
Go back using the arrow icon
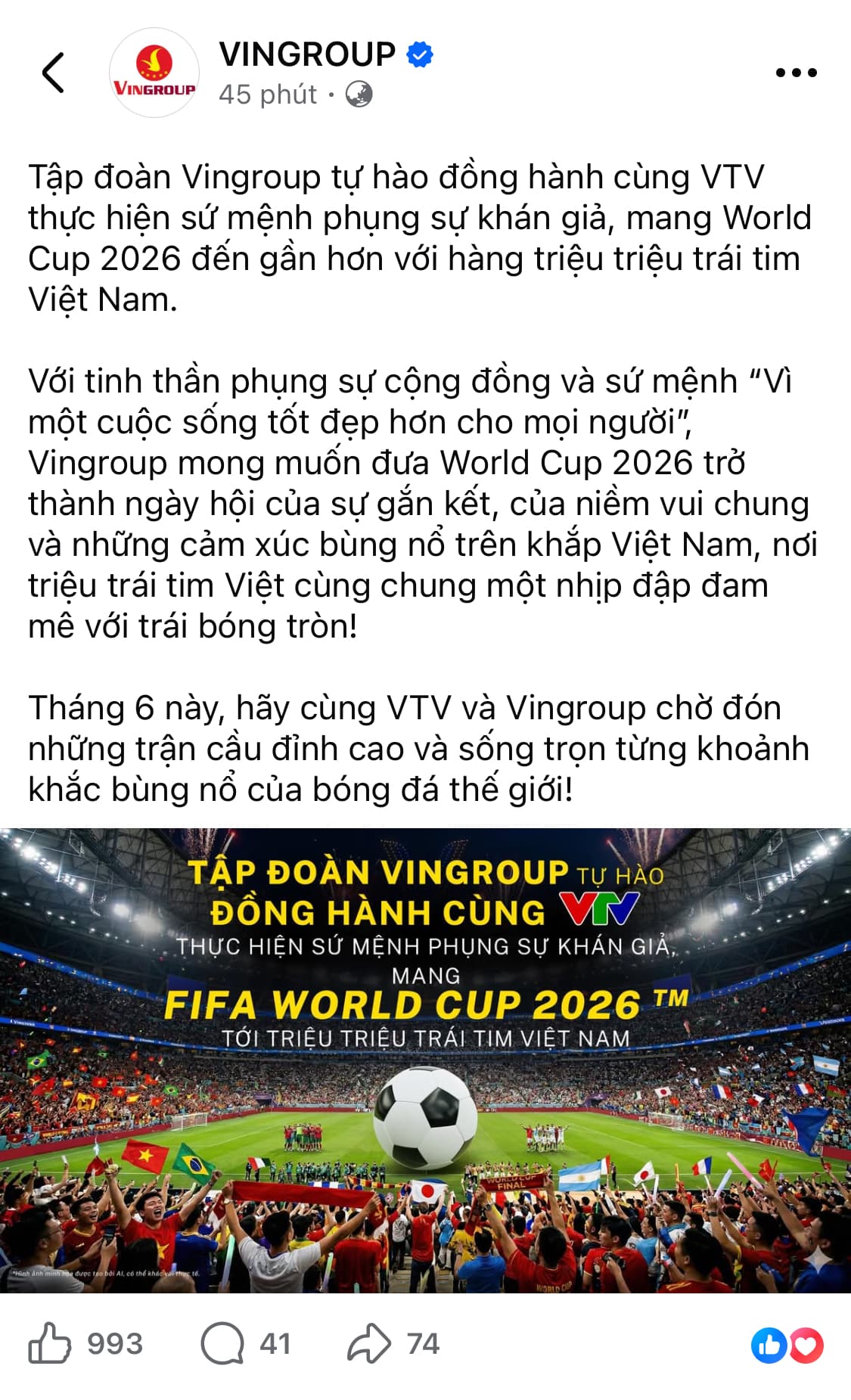pyautogui.click(x=53, y=73)
